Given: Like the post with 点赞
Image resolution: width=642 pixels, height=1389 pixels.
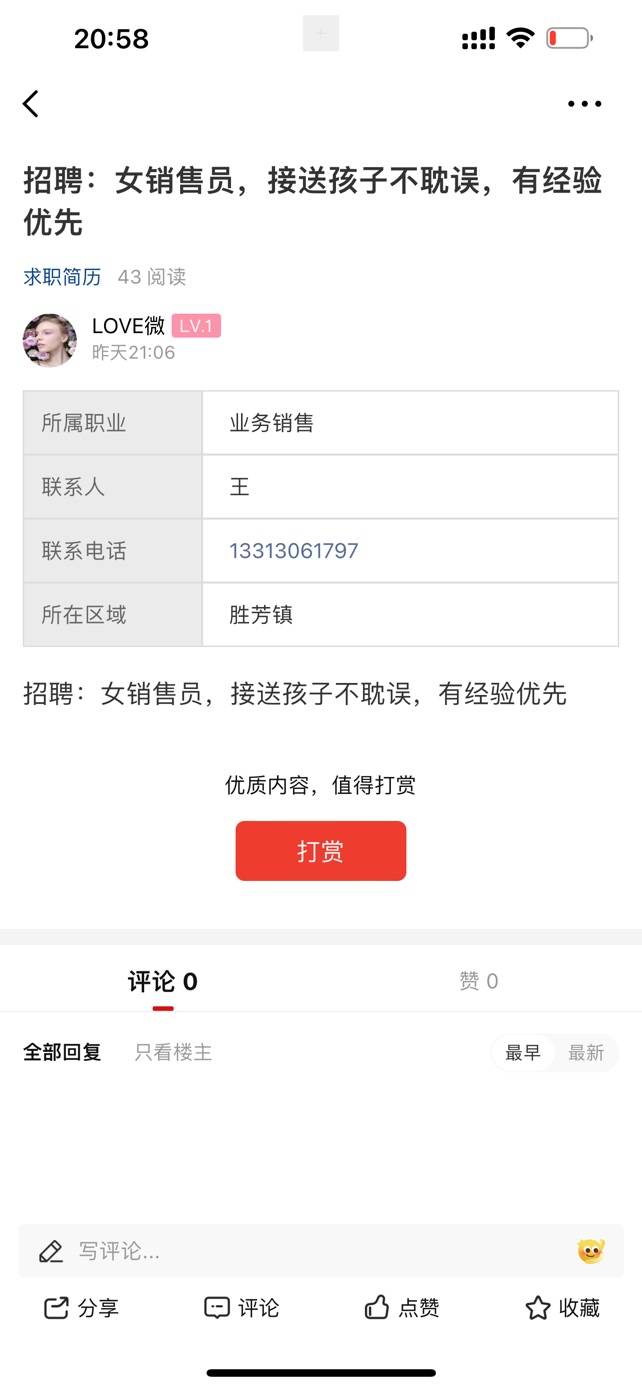Looking at the screenshot, I should pyautogui.click(x=402, y=1308).
